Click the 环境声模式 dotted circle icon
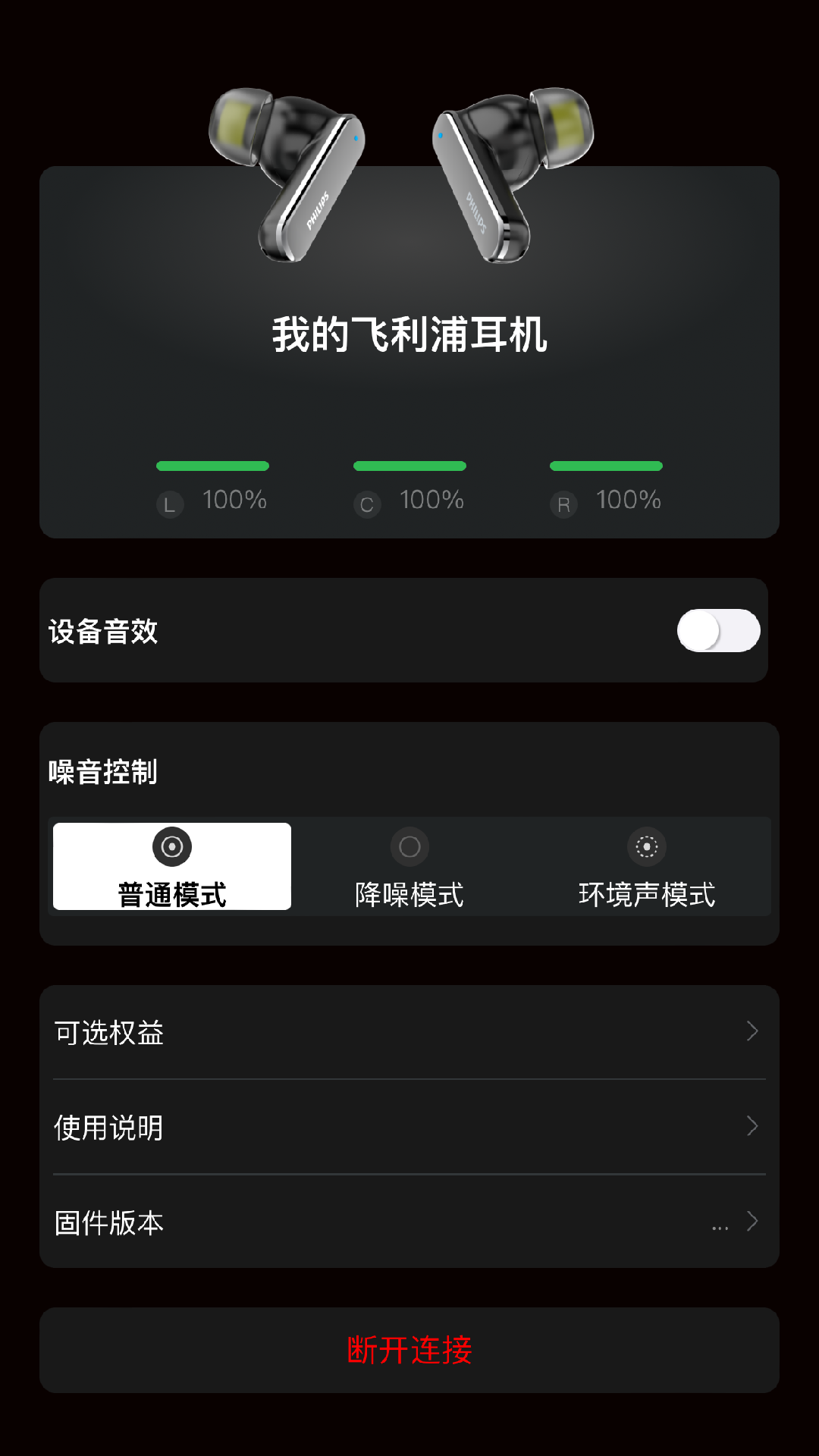Viewport: 819px width, 1456px height. tap(647, 847)
